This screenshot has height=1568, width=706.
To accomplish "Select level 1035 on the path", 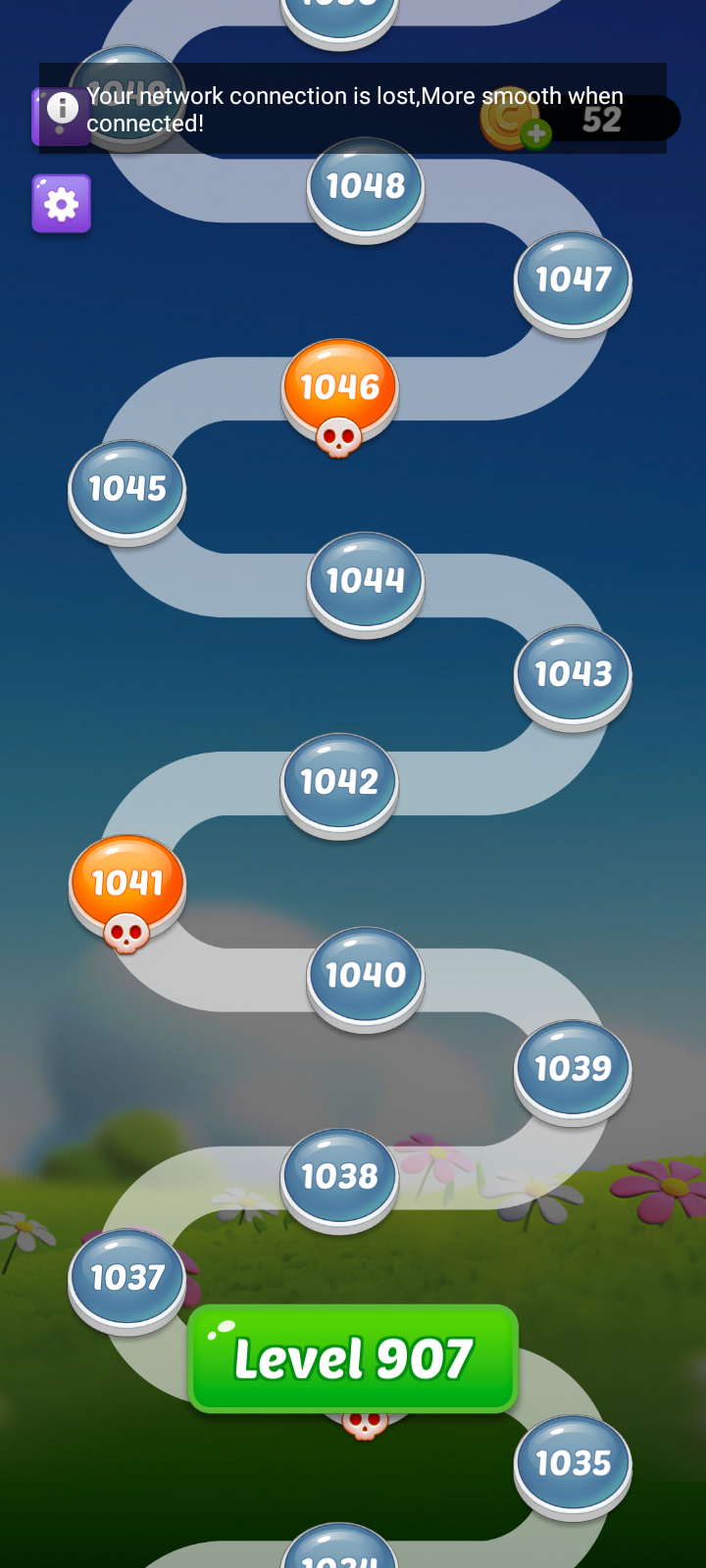I will click(x=573, y=1463).
